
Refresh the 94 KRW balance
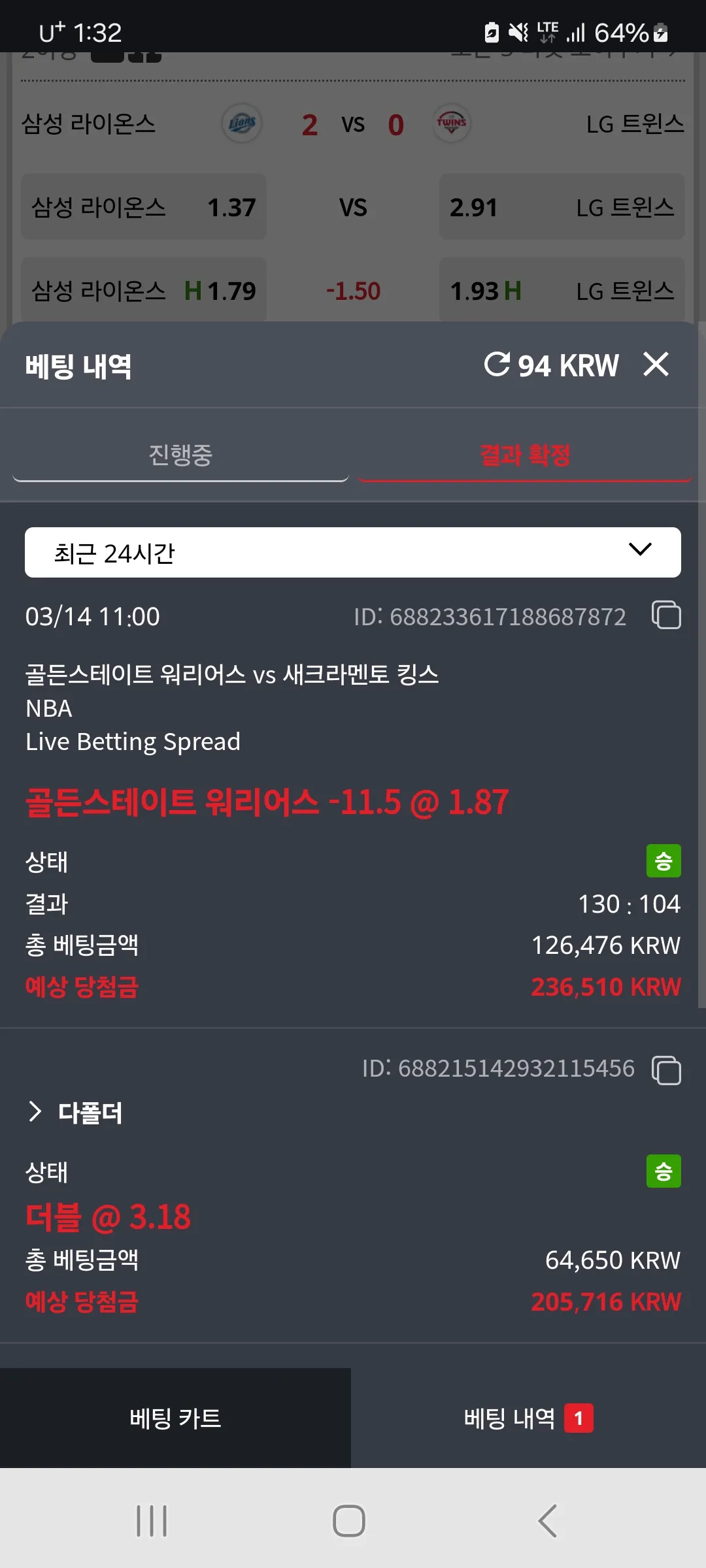tap(497, 365)
